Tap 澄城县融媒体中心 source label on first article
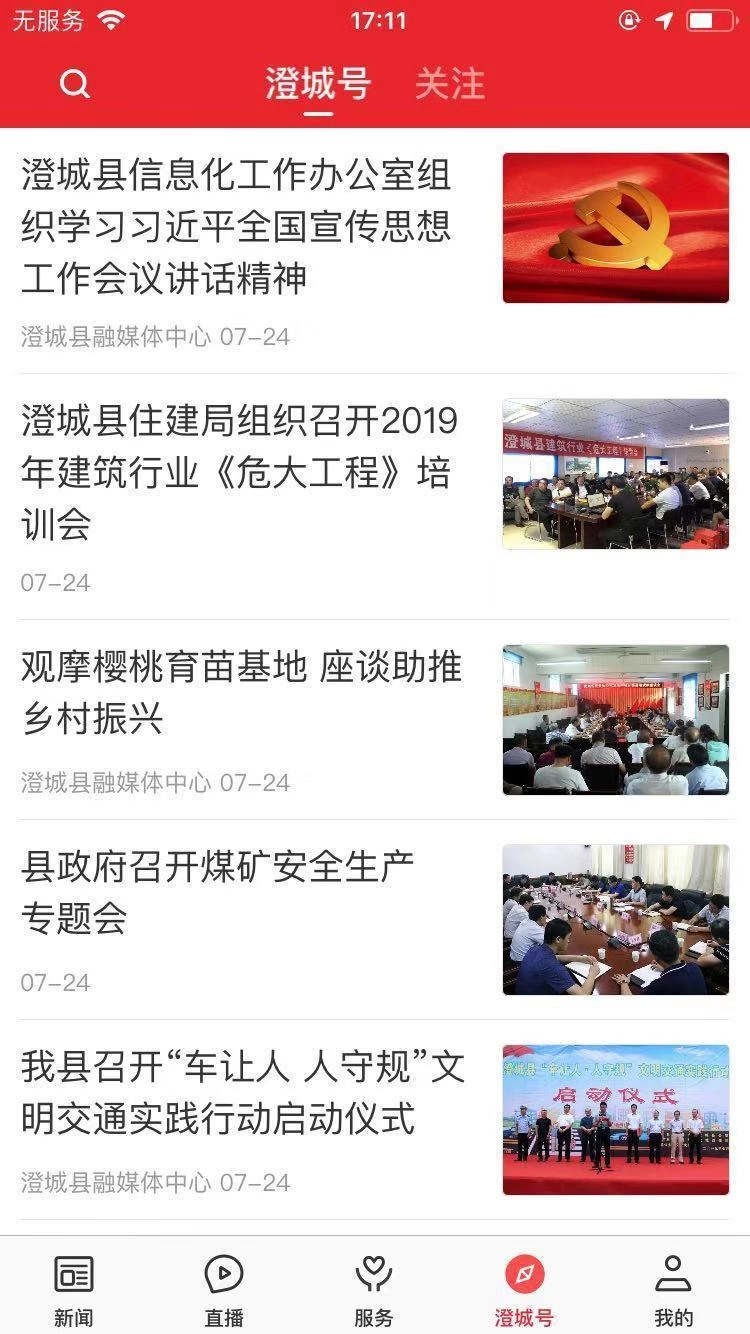This screenshot has height=1334, width=750. coord(128,338)
